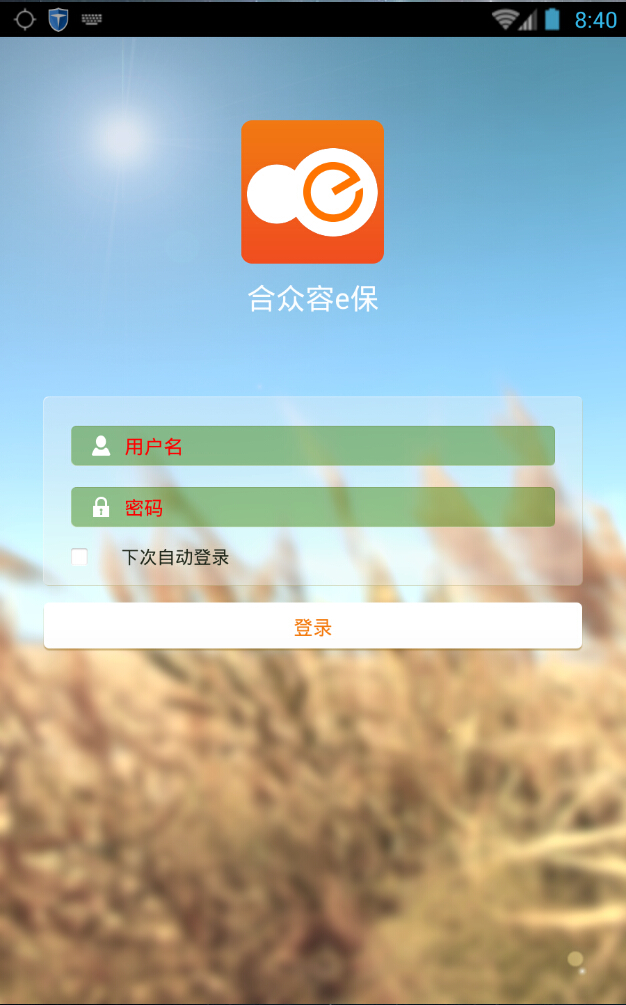626x1005 pixels.
Task: Enable the 下次自动登录 checkbox
Action: pos(80,557)
